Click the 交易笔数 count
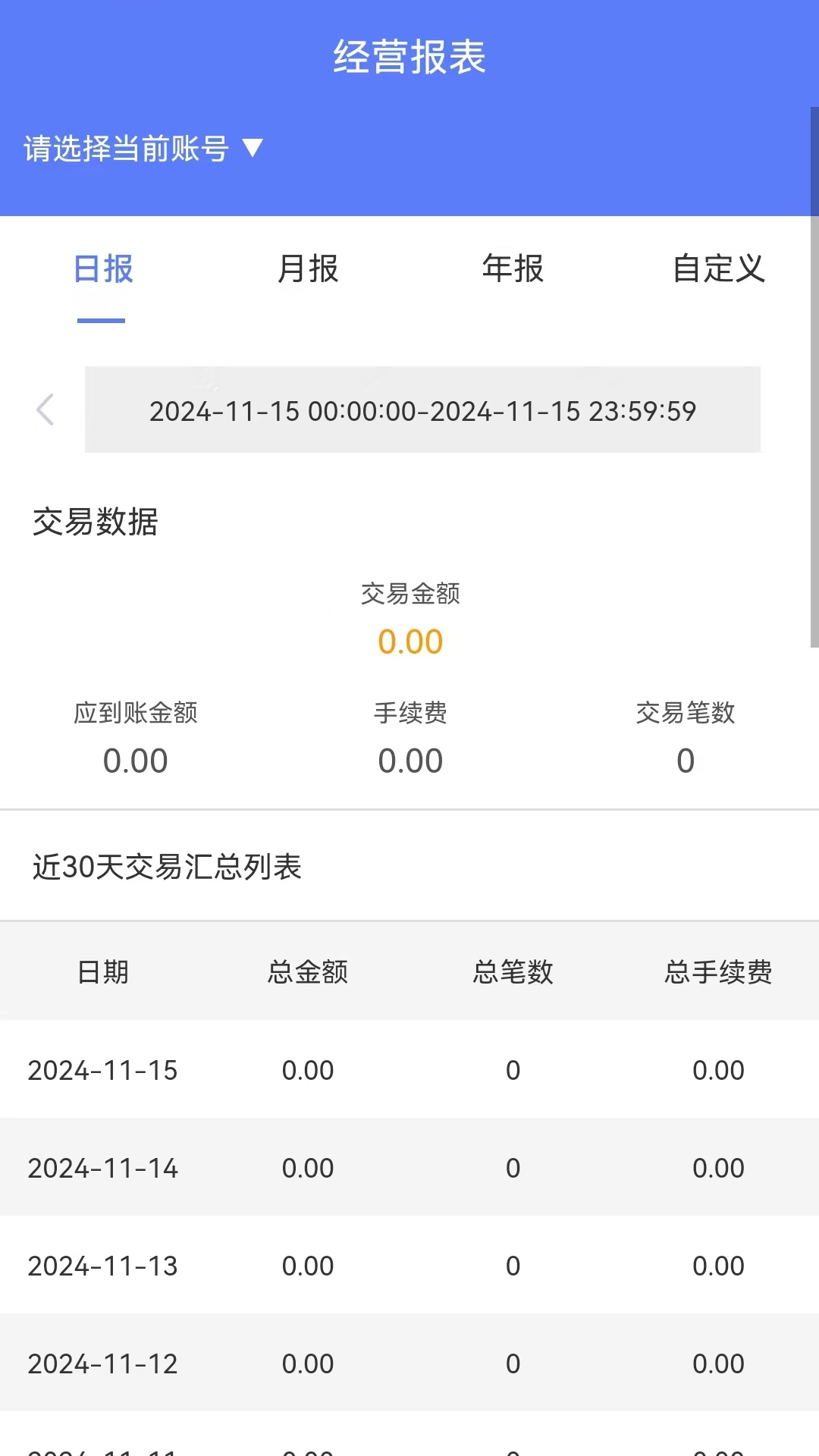This screenshot has height=1456, width=819. point(683,759)
